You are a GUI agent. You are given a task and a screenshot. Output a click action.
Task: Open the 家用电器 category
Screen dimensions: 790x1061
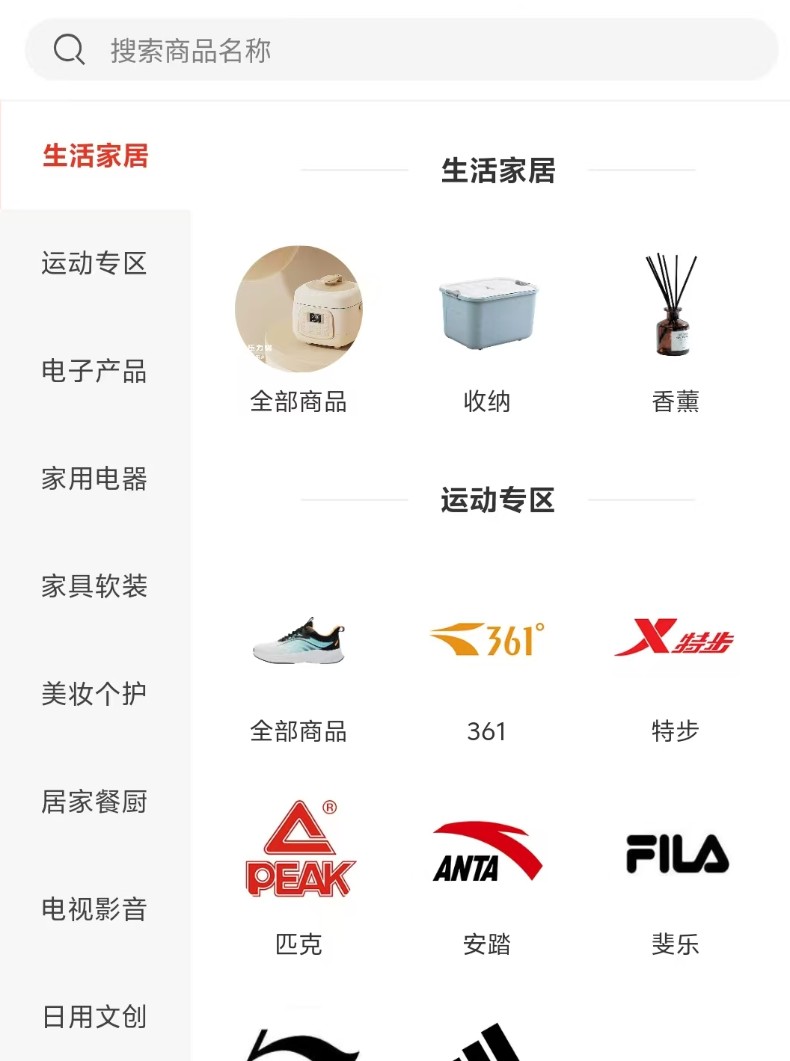pos(94,479)
